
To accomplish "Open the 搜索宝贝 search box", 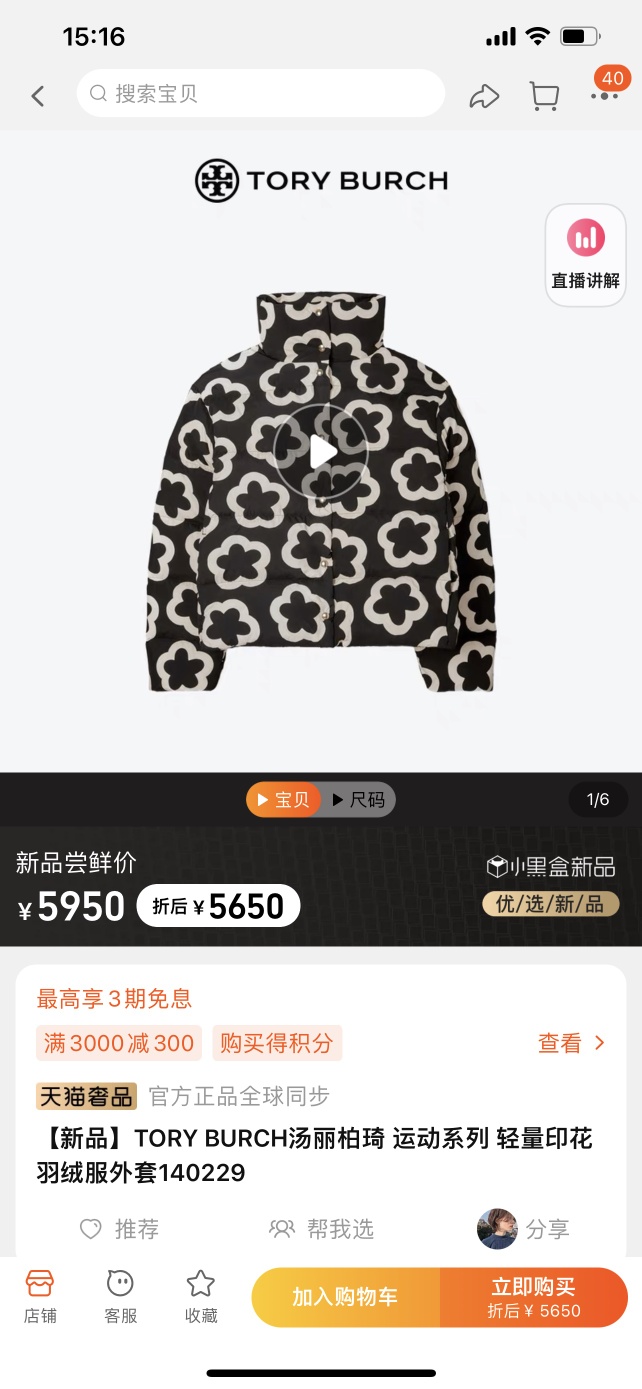I will pyautogui.click(x=260, y=94).
